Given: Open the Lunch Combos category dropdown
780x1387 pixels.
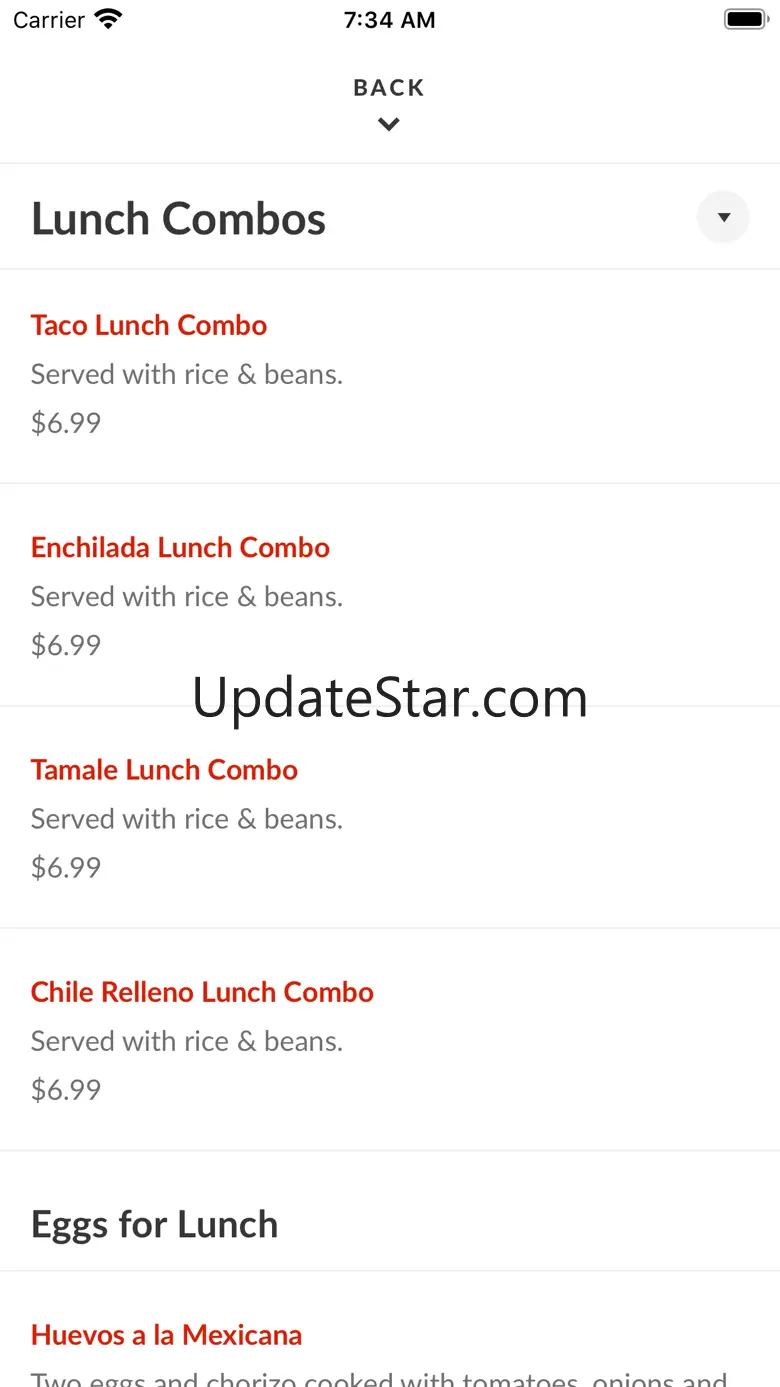Looking at the screenshot, I should pyautogui.click(x=723, y=218).
